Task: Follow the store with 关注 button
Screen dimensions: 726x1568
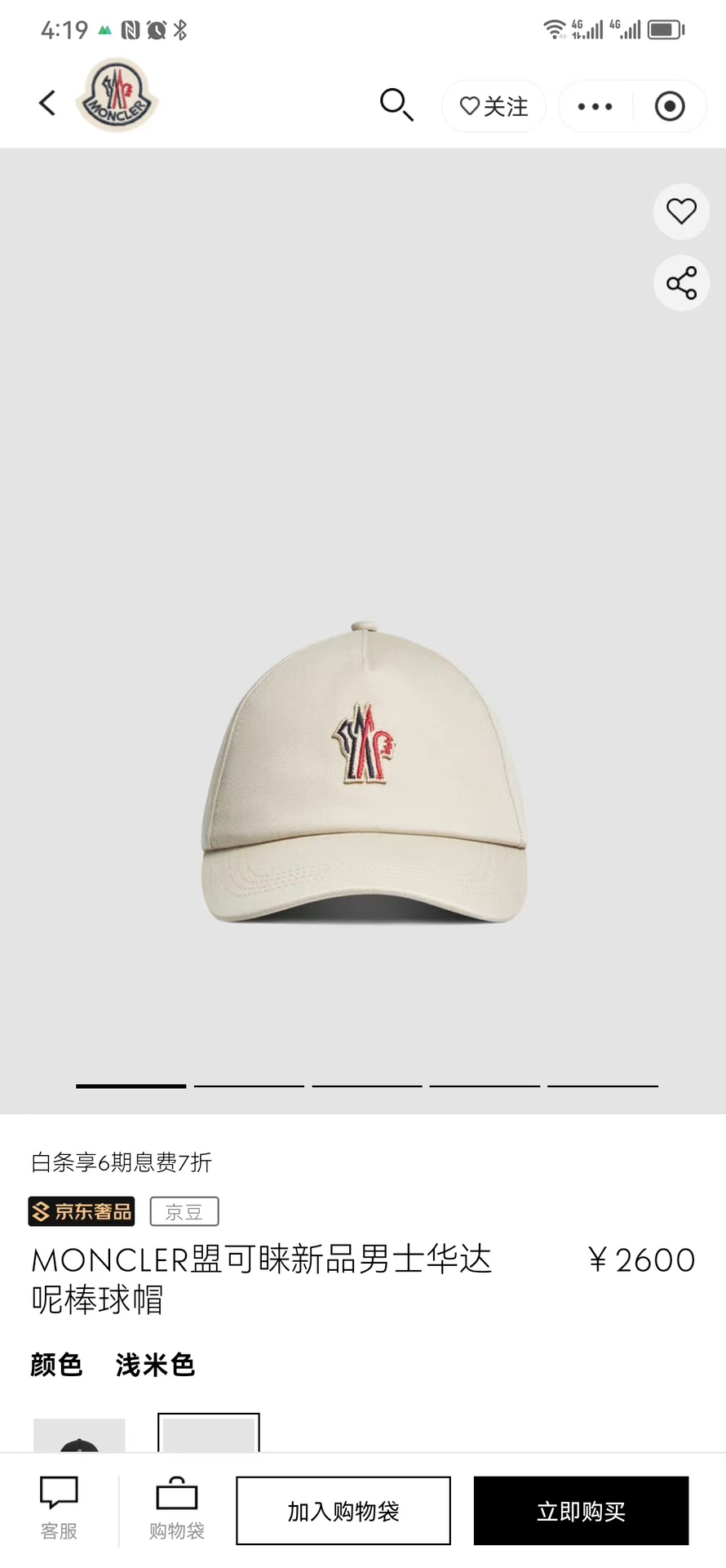Action: [x=494, y=106]
